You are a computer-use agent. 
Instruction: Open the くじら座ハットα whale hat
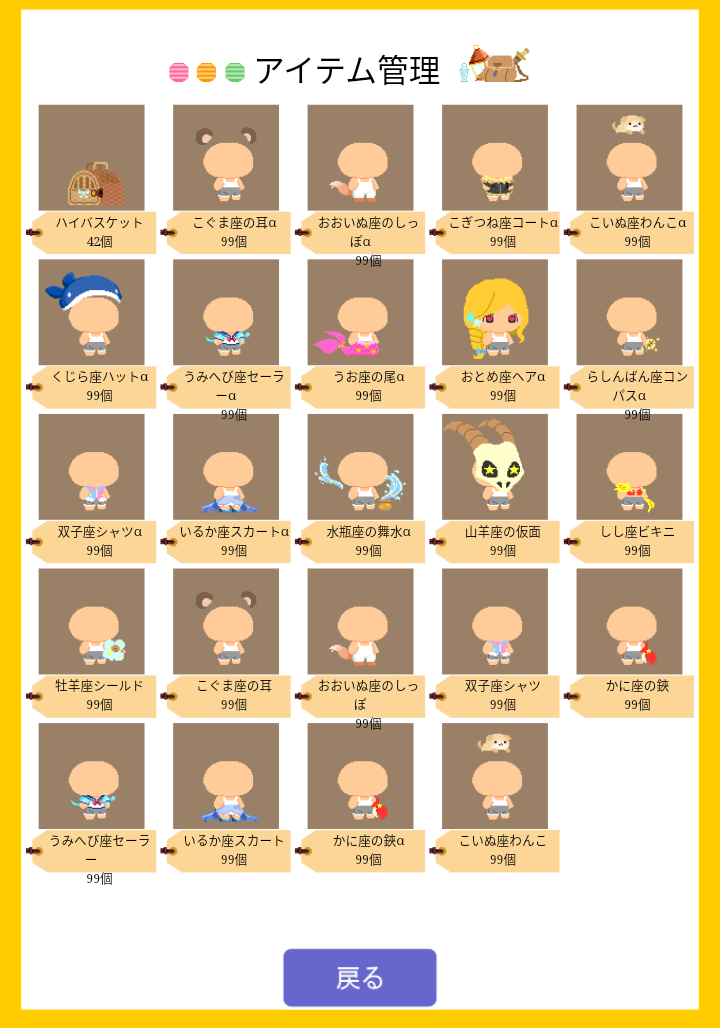click(x=91, y=312)
